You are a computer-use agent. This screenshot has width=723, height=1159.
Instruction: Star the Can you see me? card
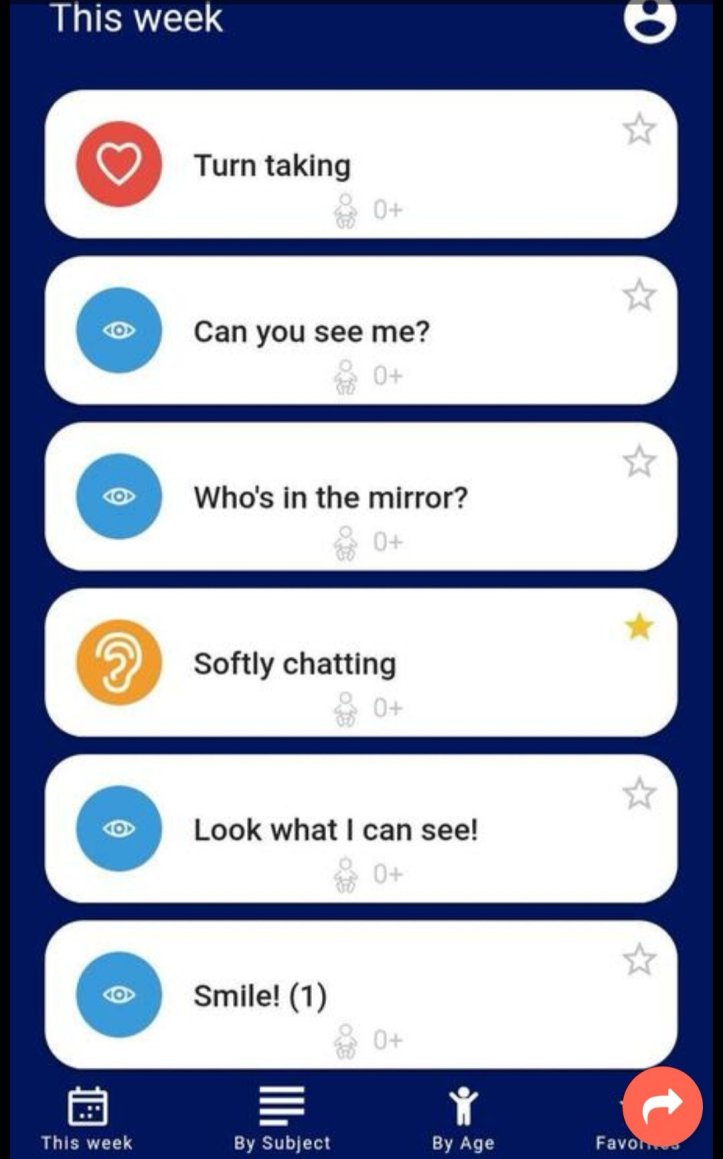click(639, 295)
